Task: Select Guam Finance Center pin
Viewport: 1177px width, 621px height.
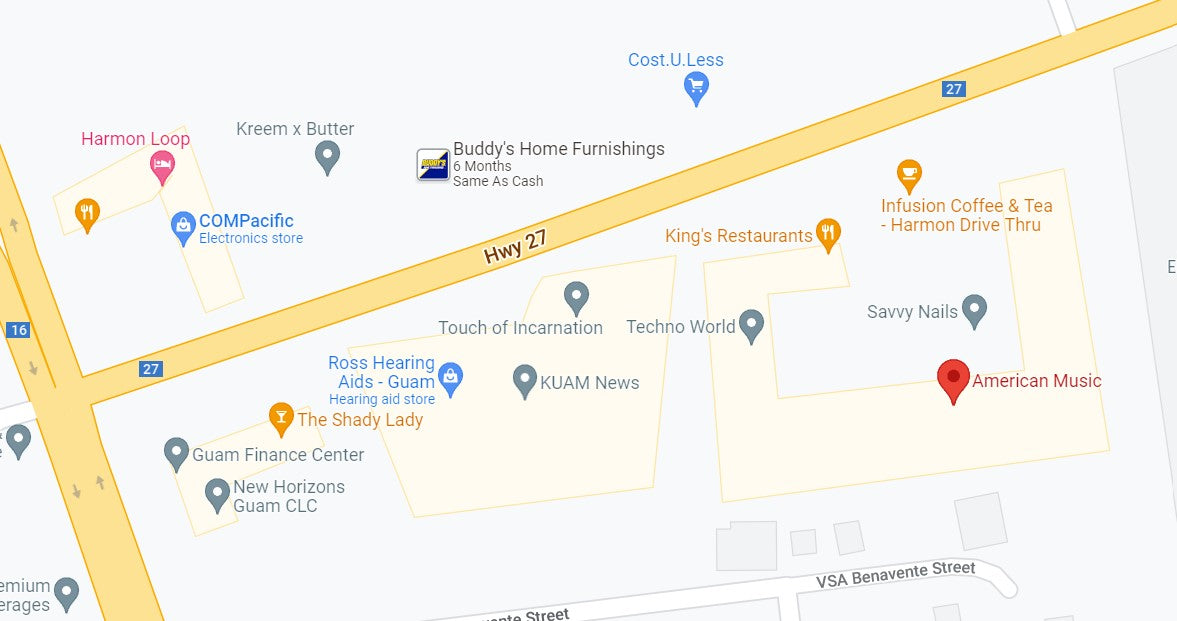Action: tap(176, 453)
